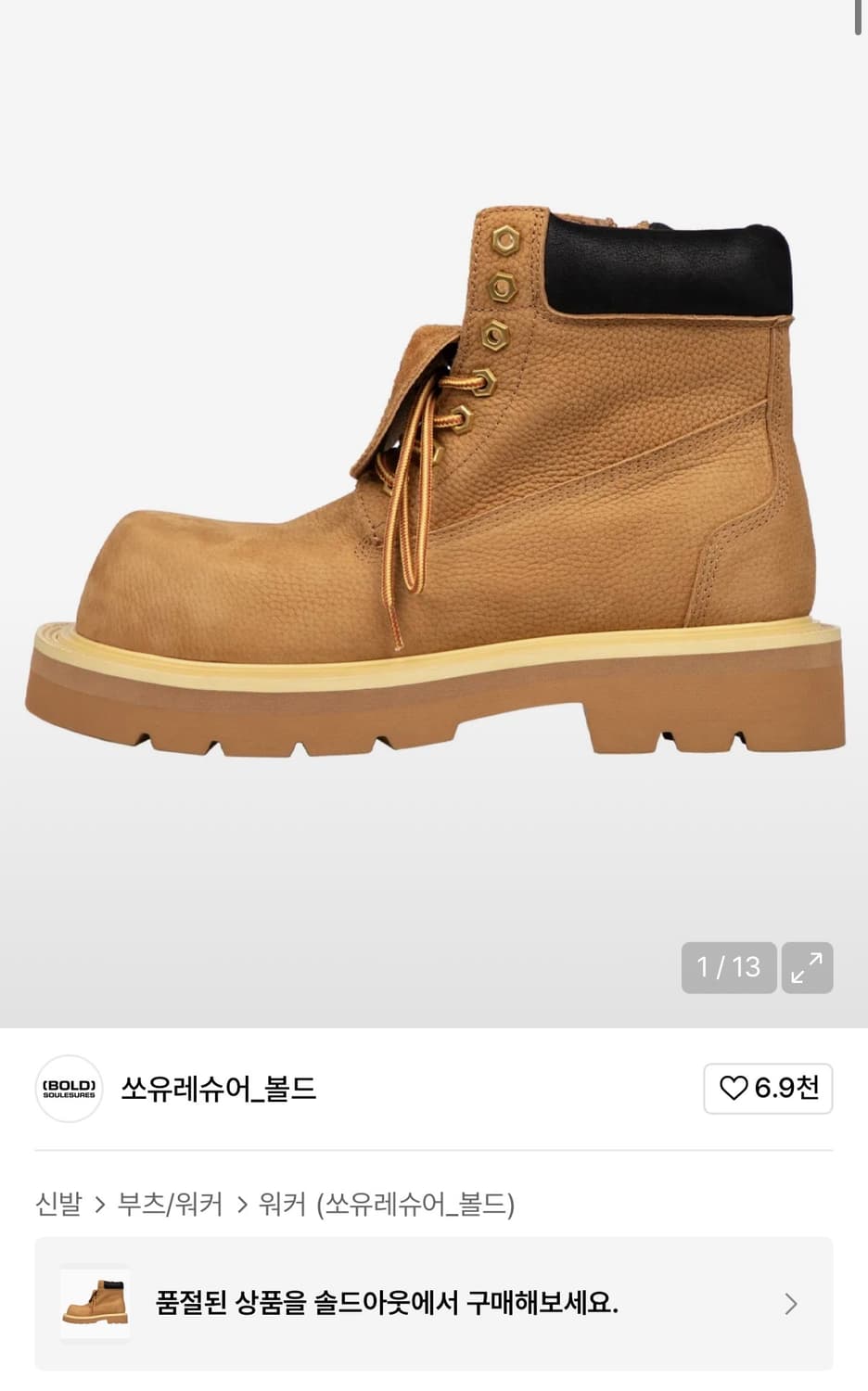Enable wishlist by tapping heart button
This screenshot has height=1391, width=868.
[768, 1089]
